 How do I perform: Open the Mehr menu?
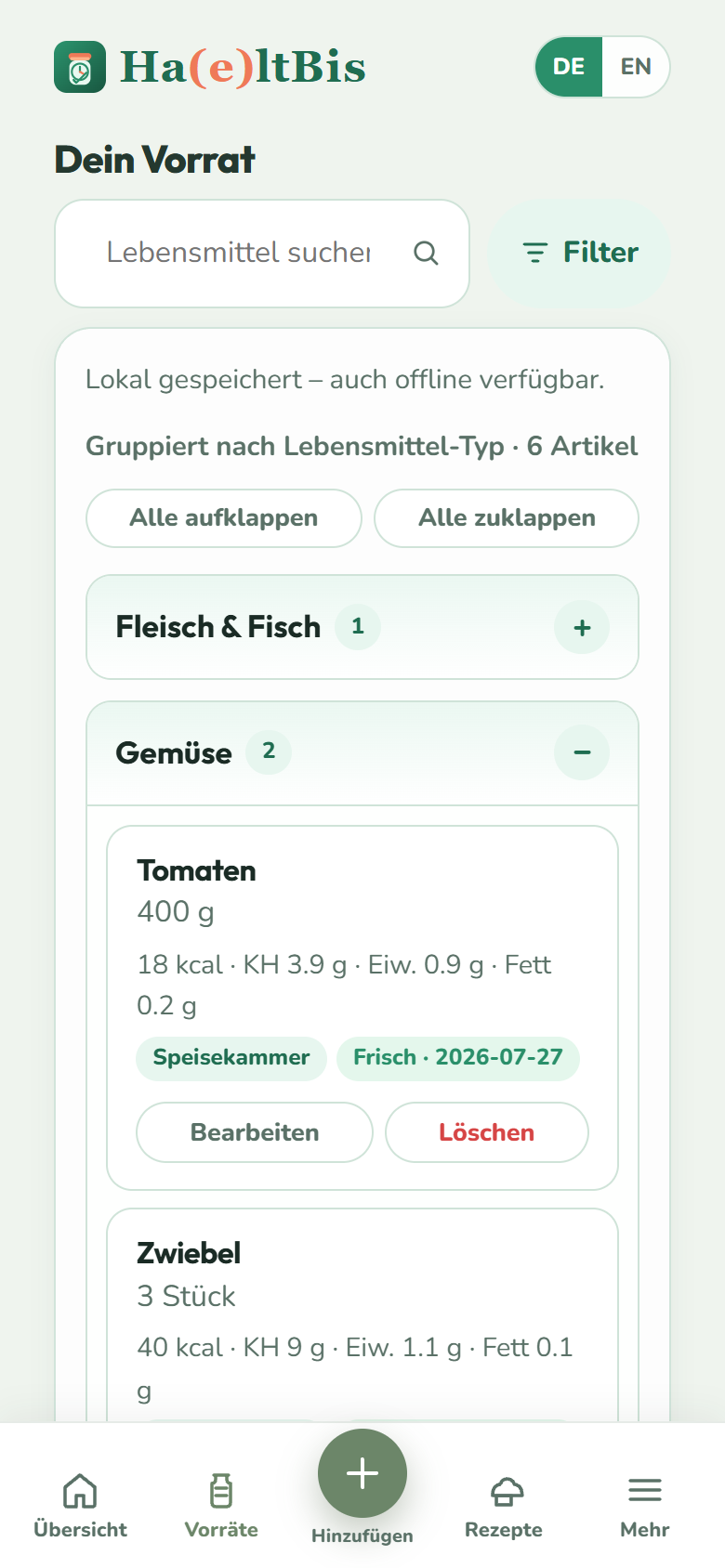645,1507
